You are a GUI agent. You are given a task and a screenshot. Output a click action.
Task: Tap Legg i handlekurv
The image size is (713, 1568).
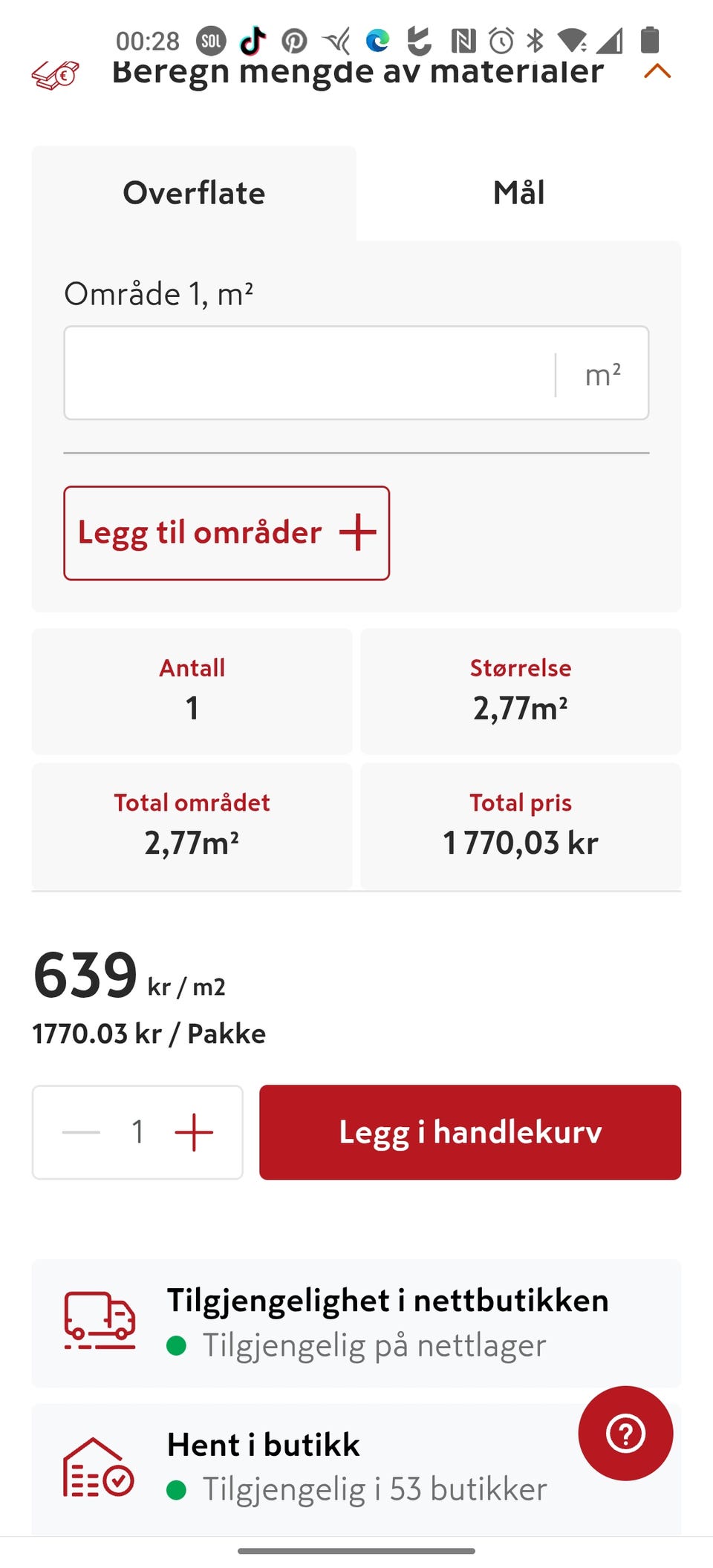click(470, 1132)
